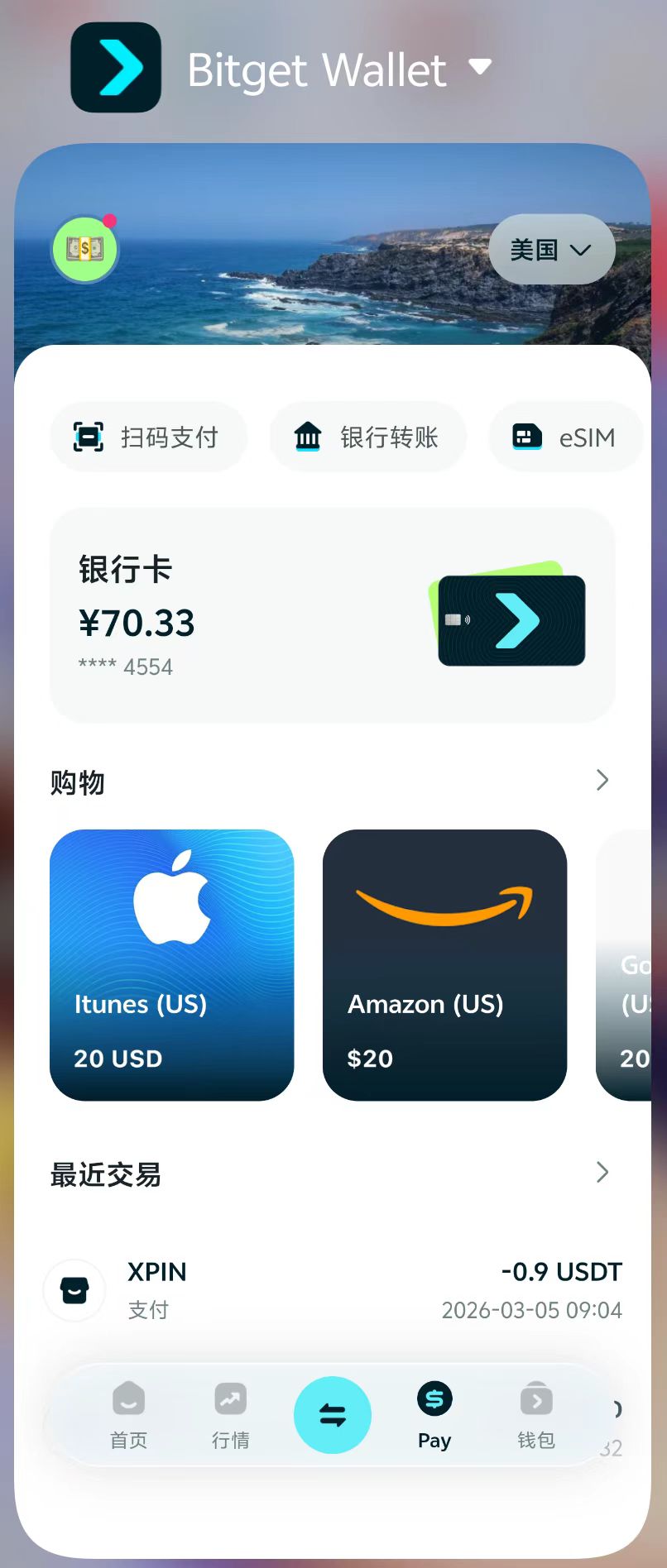The height and width of the screenshot is (1568, 667).
Task: Switch to the 行情 market tab
Action: pyautogui.click(x=231, y=1415)
